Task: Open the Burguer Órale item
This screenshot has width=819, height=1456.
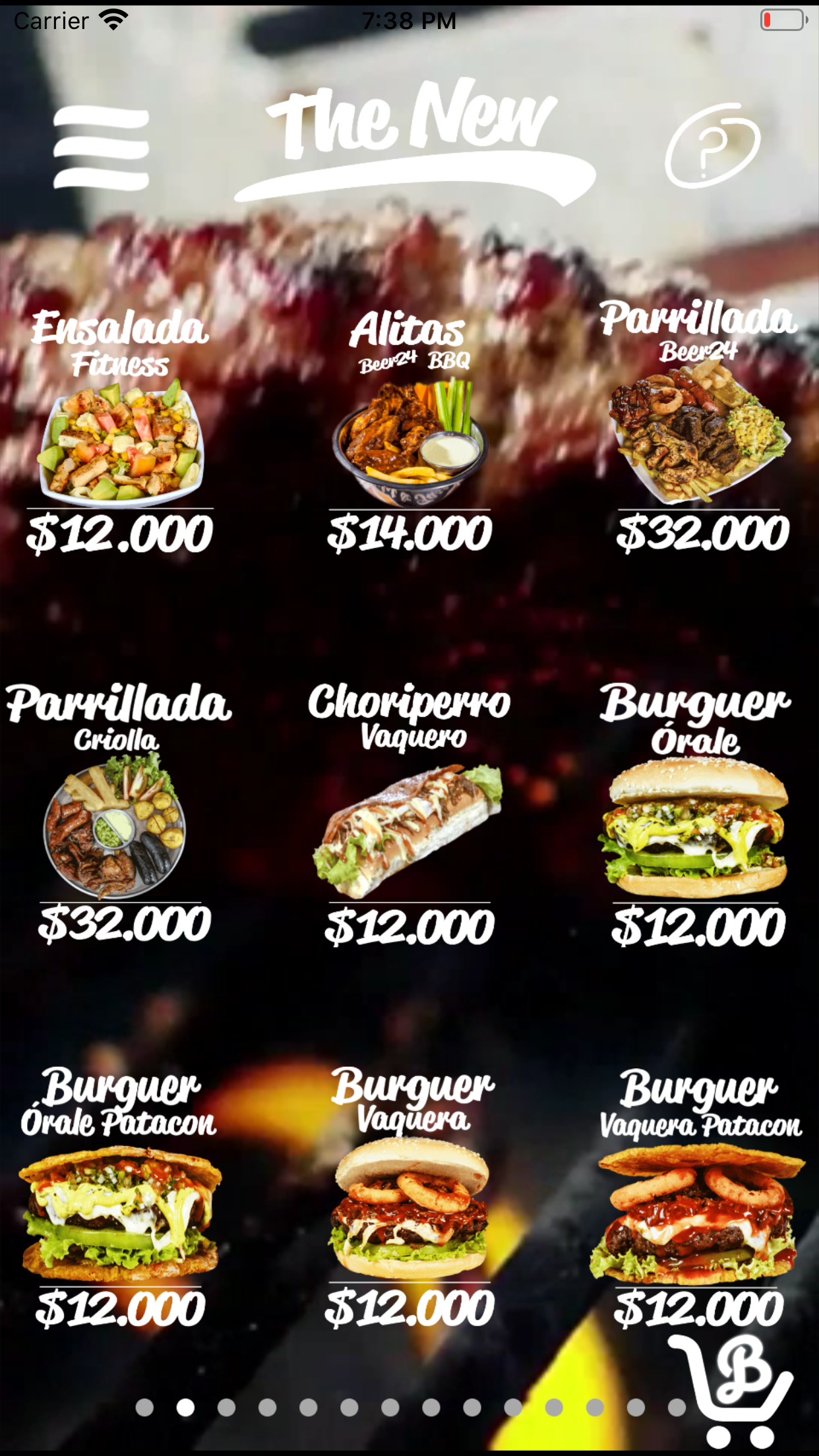Action: (x=696, y=815)
